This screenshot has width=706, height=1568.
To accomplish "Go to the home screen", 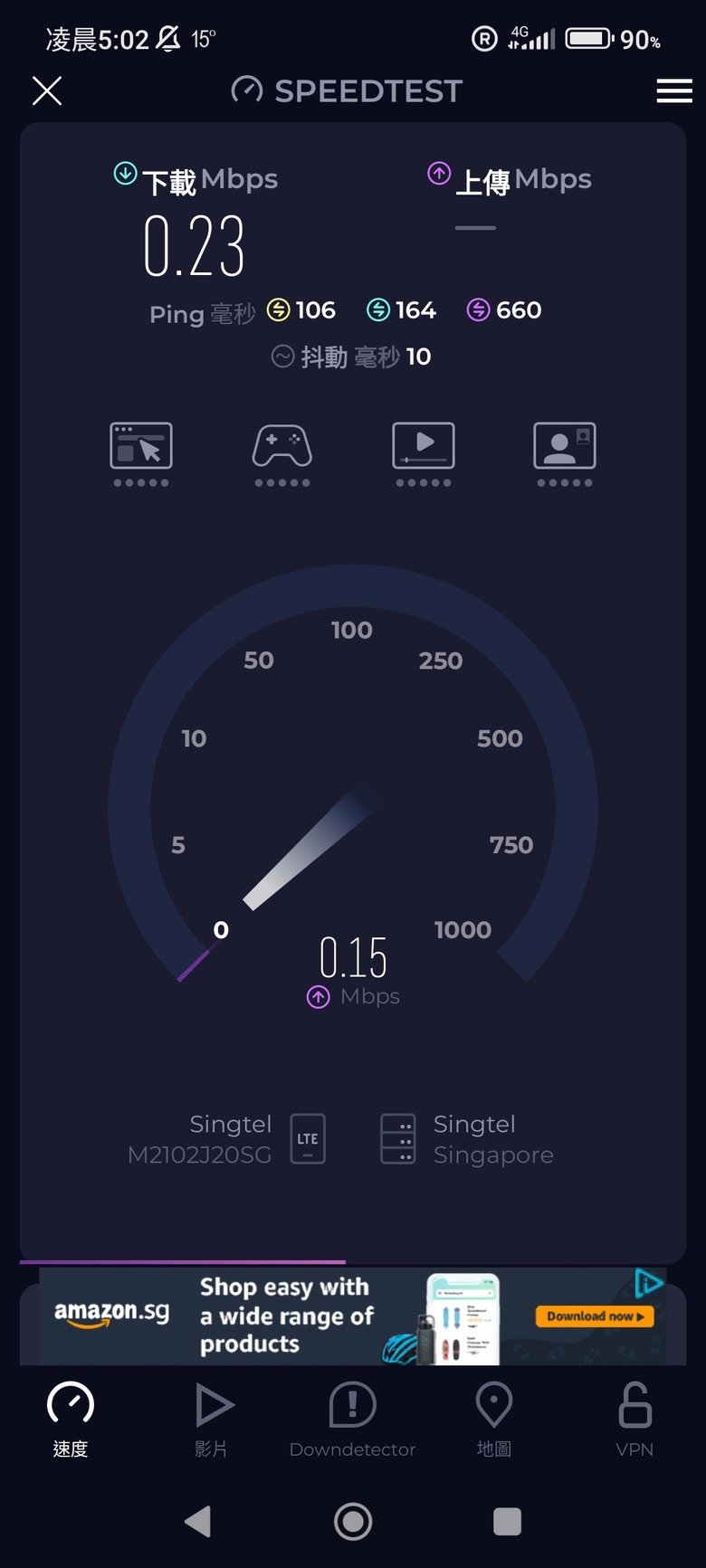I will pyautogui.click(x=353, y=1521).
